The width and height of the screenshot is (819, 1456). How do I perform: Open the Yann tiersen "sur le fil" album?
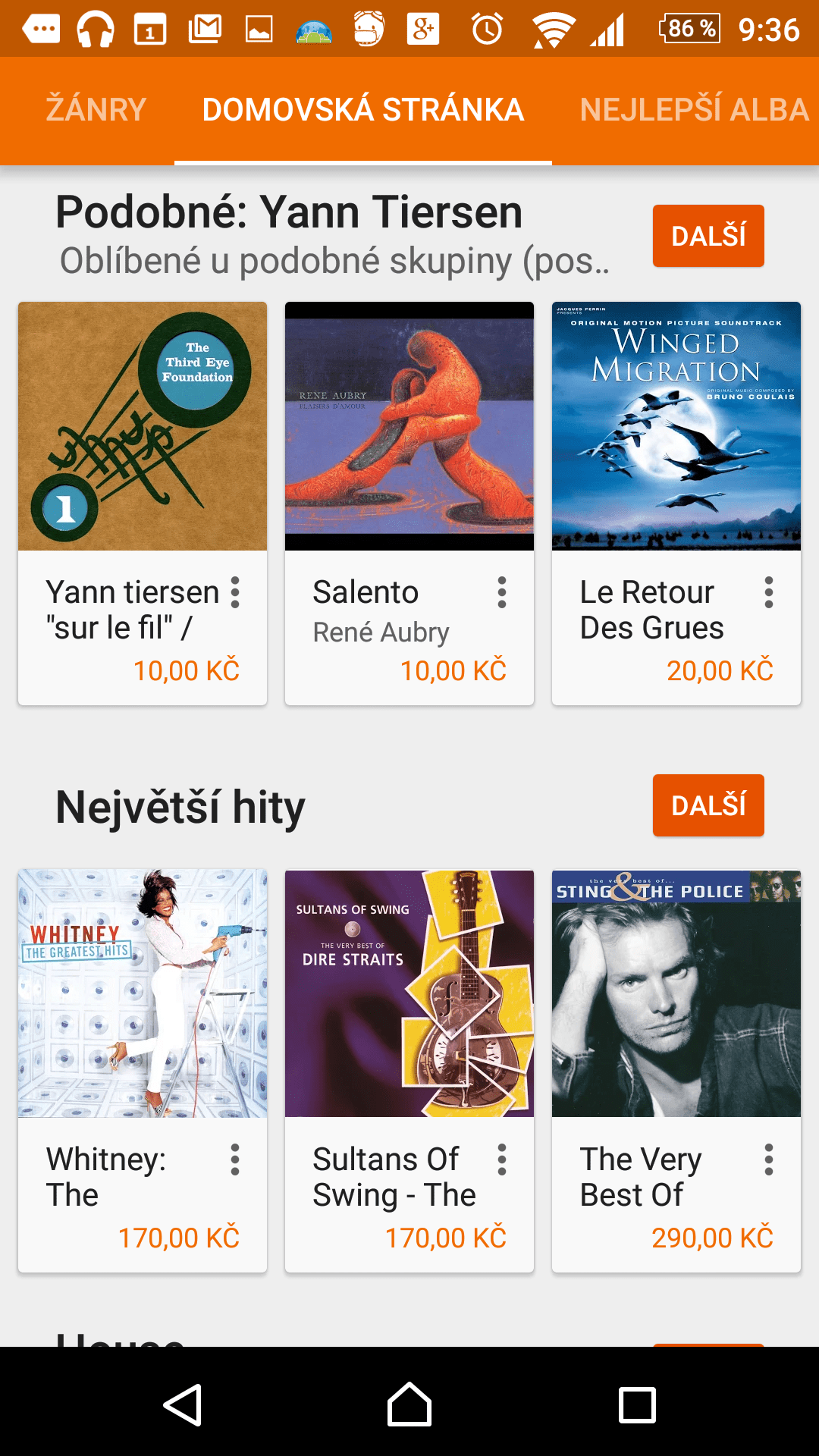pos(143,504)
